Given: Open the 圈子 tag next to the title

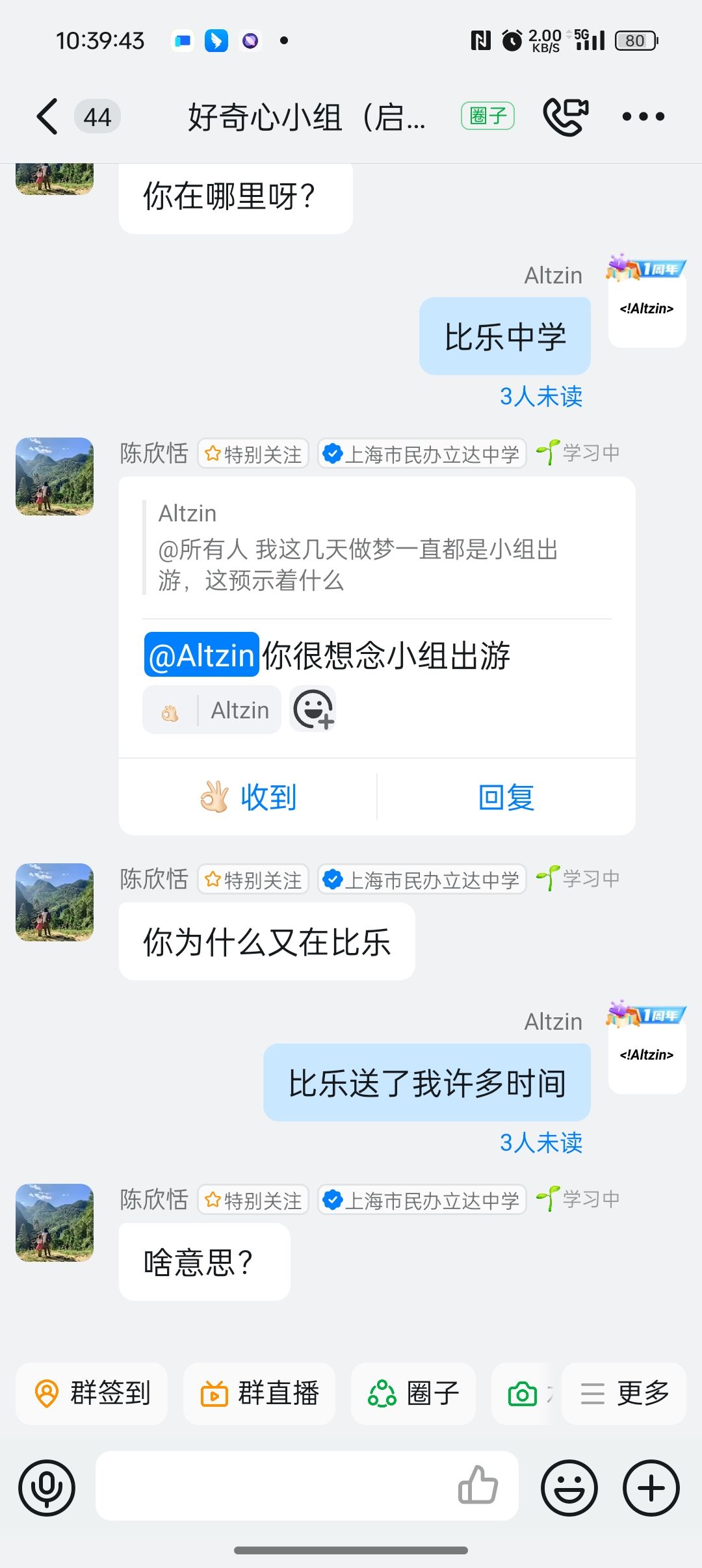Looking at the screenshot, I should [487, 116].
